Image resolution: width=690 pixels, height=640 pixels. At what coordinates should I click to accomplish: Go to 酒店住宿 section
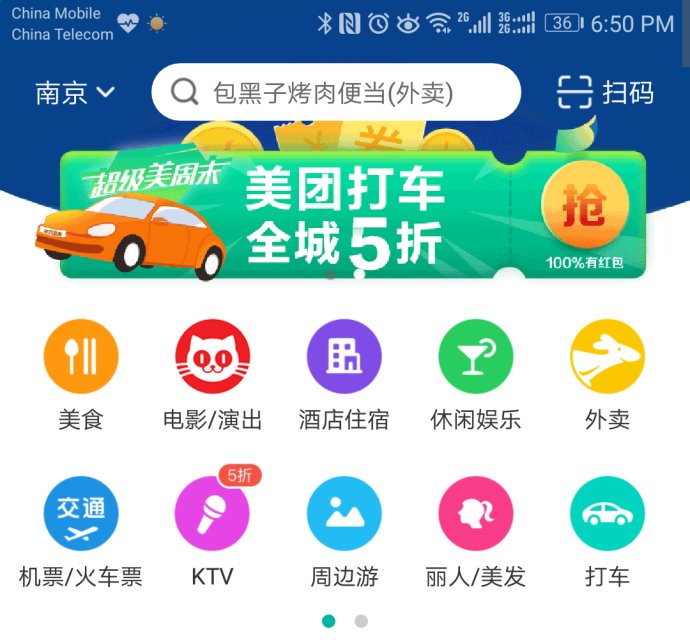(x=344, y=357)
